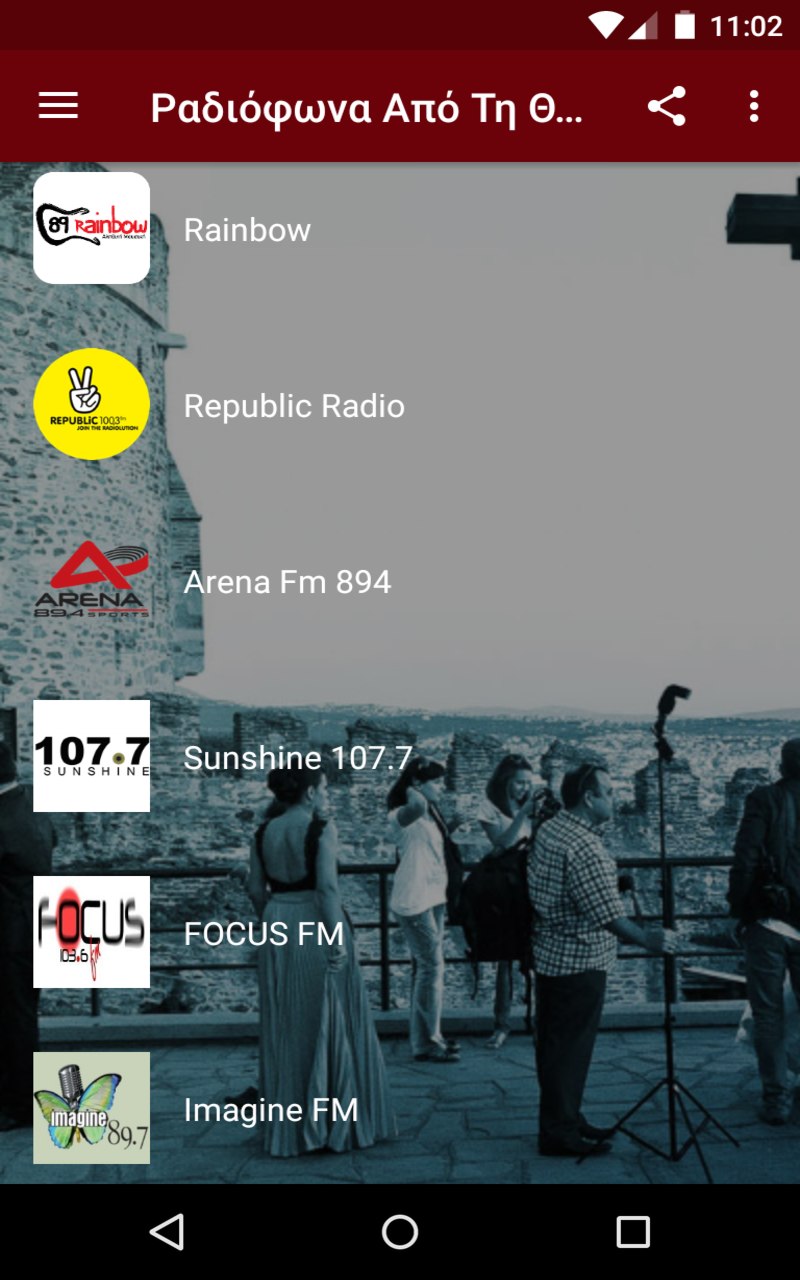
Task: Select the FOCUS FM 103.6 logo
Action: tap(91, 932)
